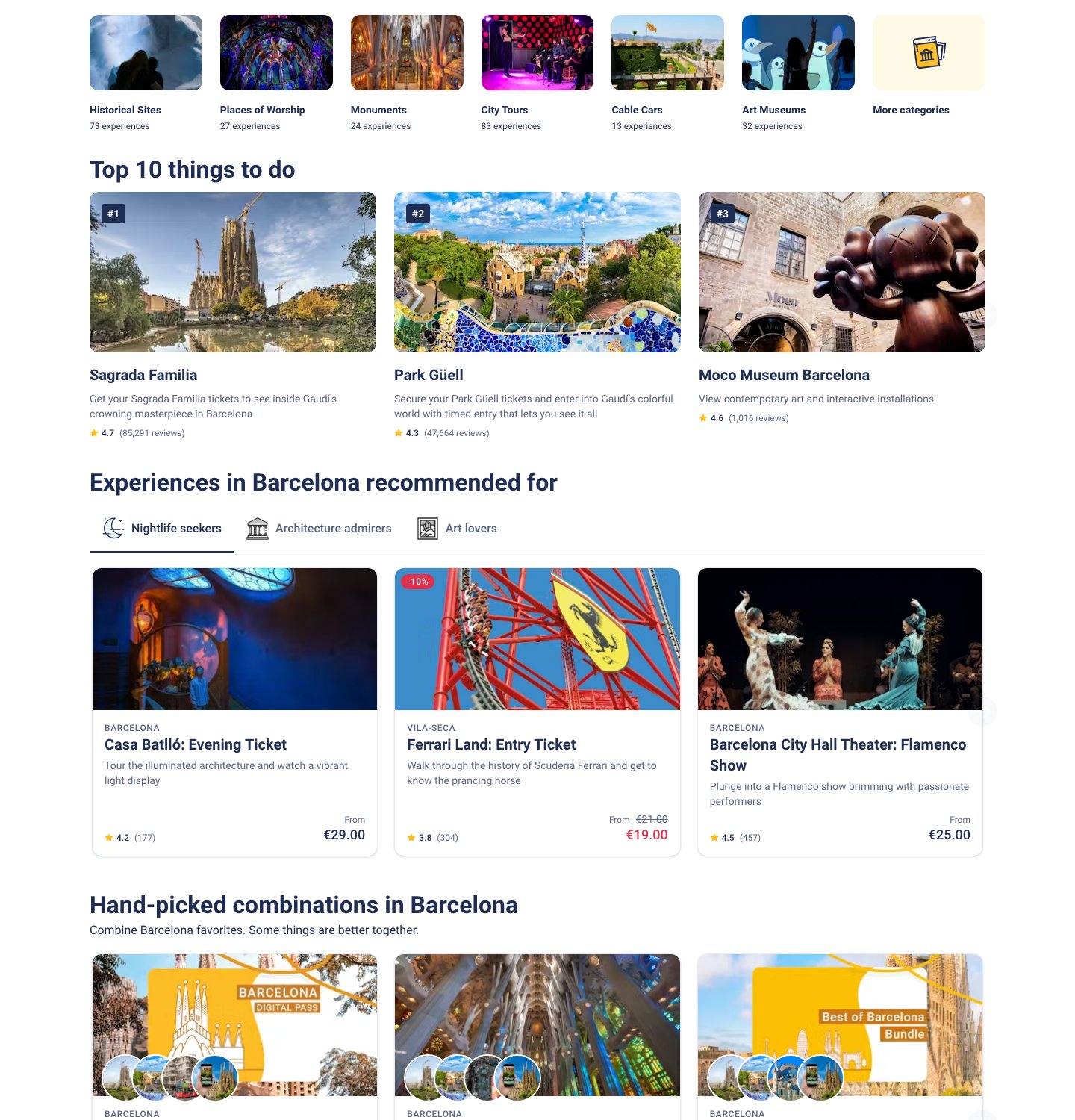The image size is (1075, 1120).
Task: Switch to the Nightlife seekers tab
Action: [162, 529]
